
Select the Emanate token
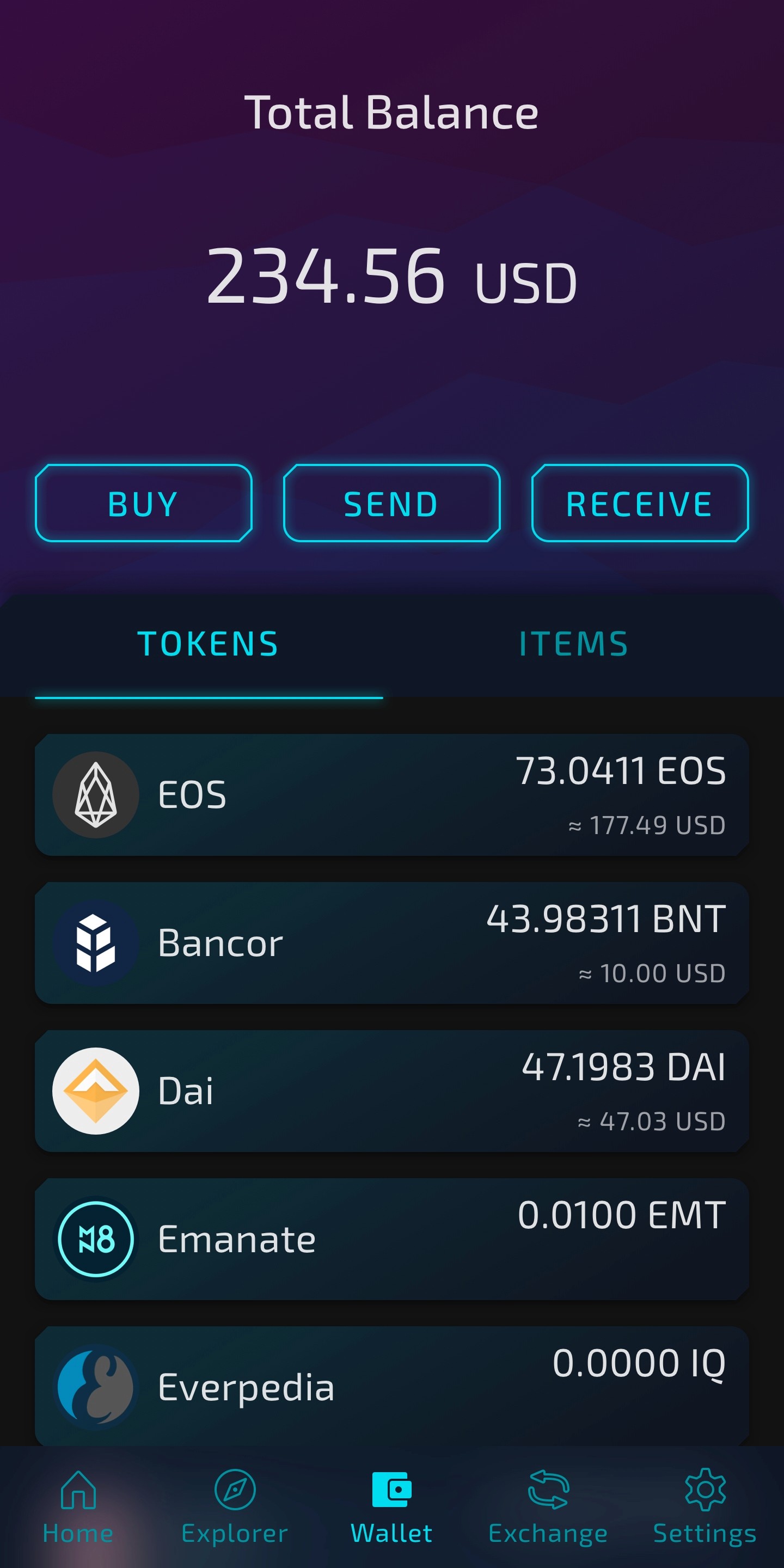(x=391, y=1239)
